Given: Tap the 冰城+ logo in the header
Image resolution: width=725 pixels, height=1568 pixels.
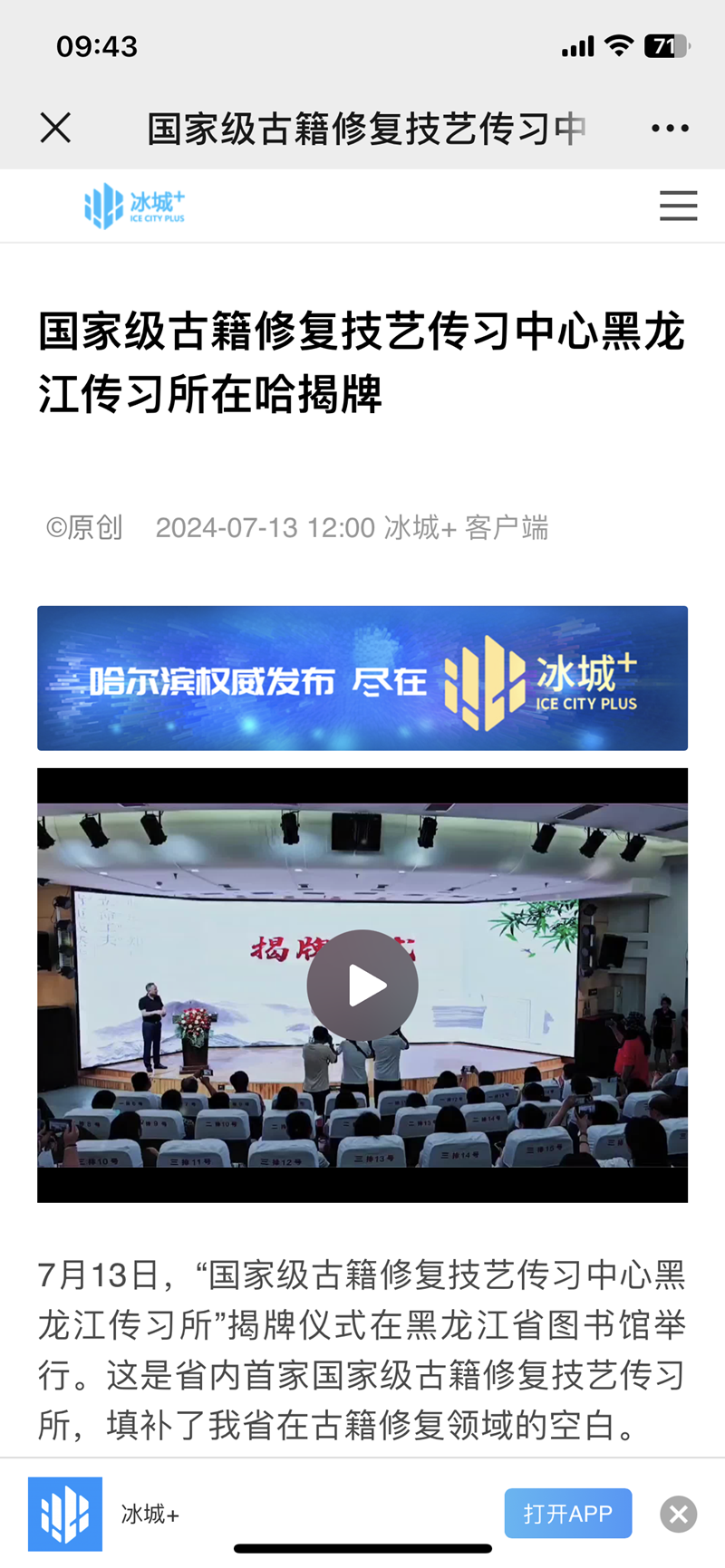Looking at the screenshot, I should click(x=134, y=206).
